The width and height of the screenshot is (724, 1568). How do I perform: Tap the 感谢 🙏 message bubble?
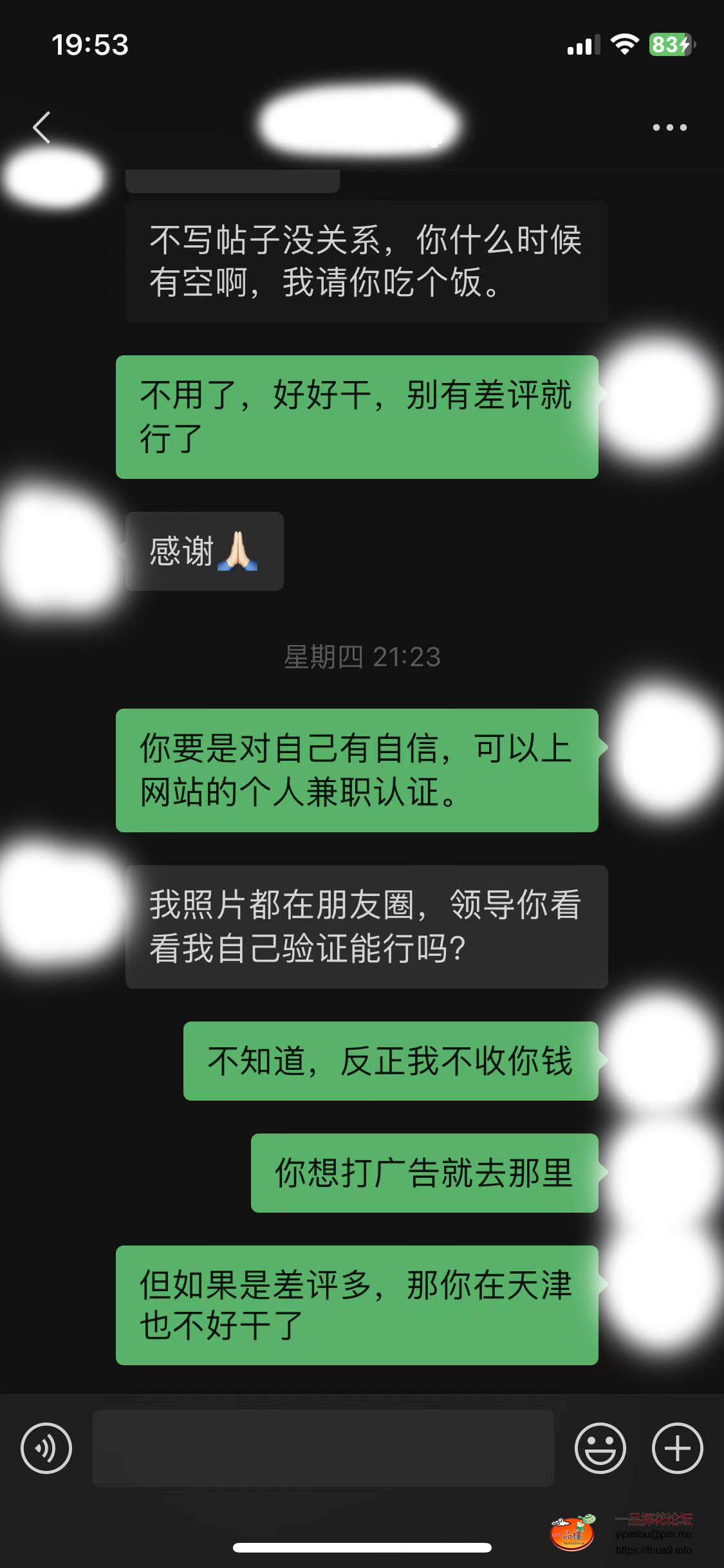[x=205, y=552]
